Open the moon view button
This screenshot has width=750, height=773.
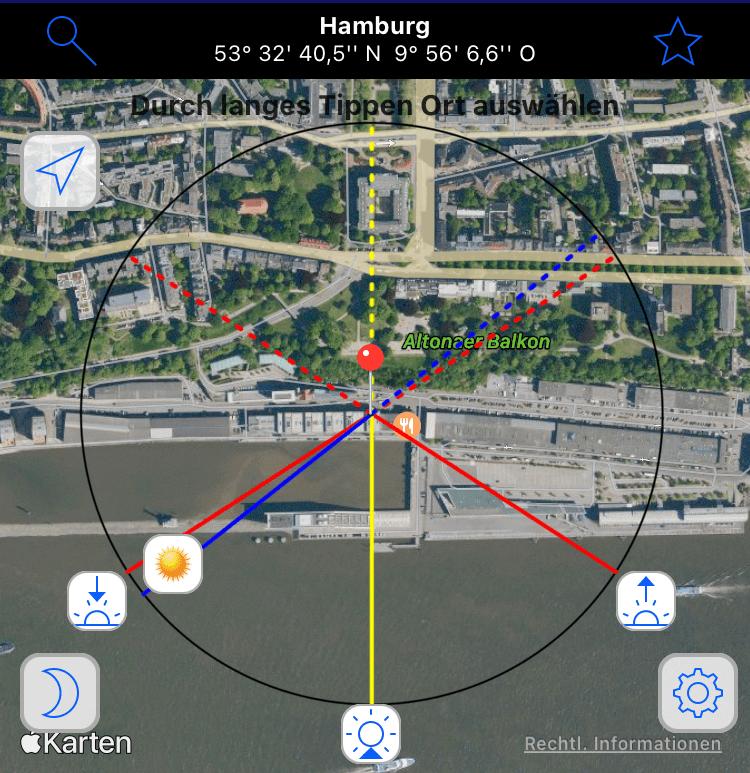click(x=60, y=693)
